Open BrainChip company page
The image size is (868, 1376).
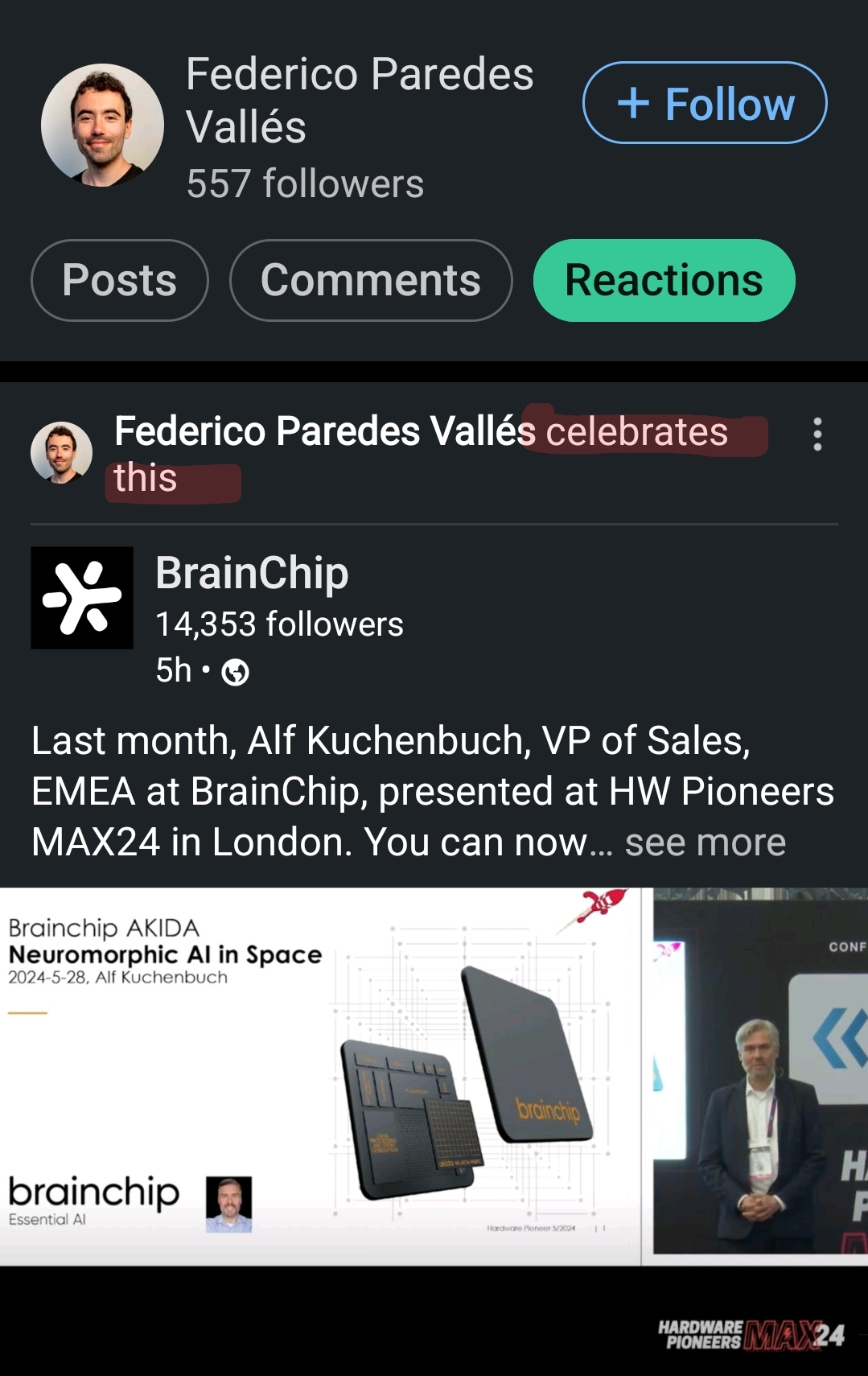[x=252, y=573]
